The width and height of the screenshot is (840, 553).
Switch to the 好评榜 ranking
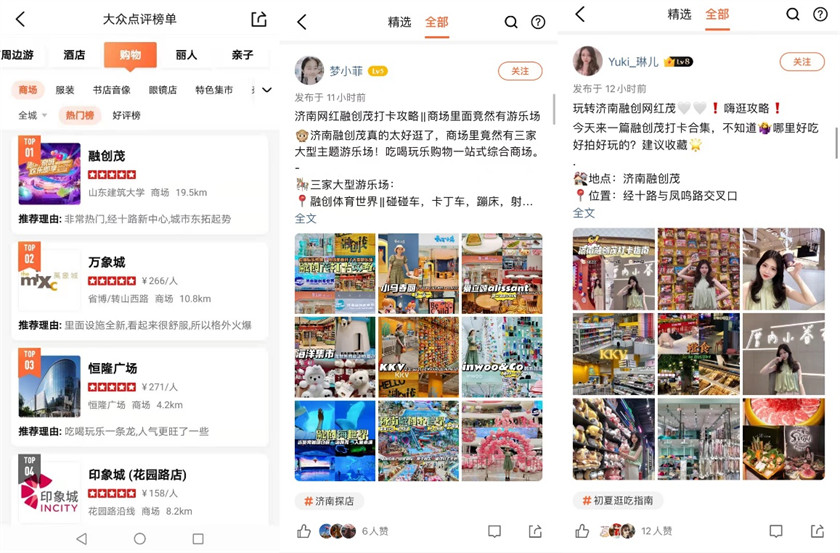(x=126, y=116)
